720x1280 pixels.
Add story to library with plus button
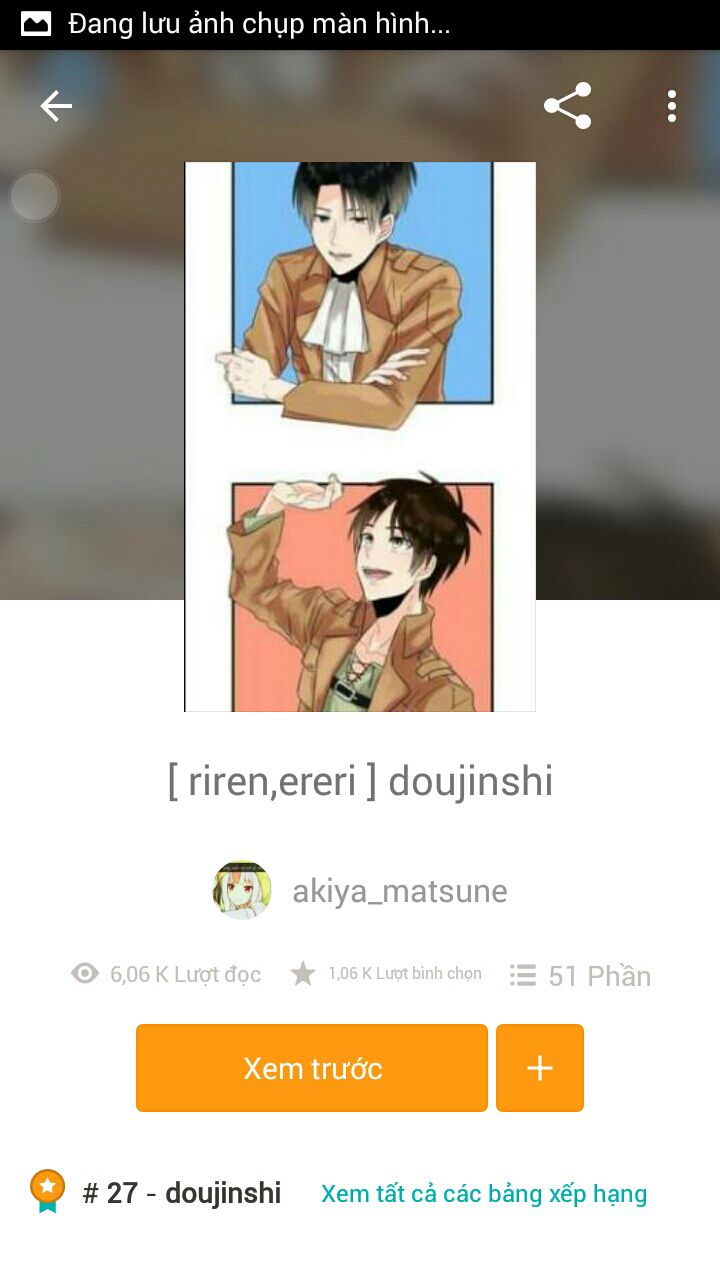(540, 1068)
